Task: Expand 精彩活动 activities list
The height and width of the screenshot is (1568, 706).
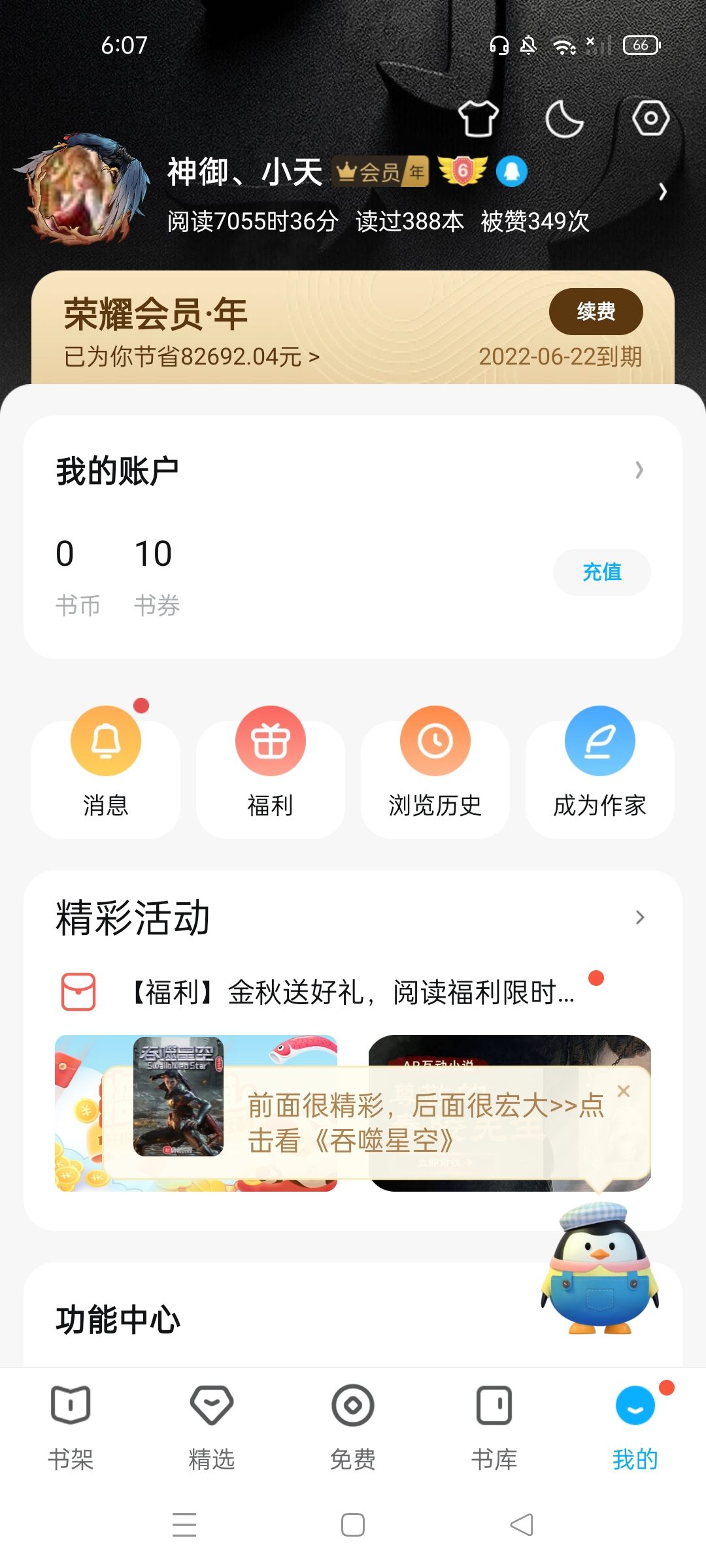Action: (x=639, y=917)
